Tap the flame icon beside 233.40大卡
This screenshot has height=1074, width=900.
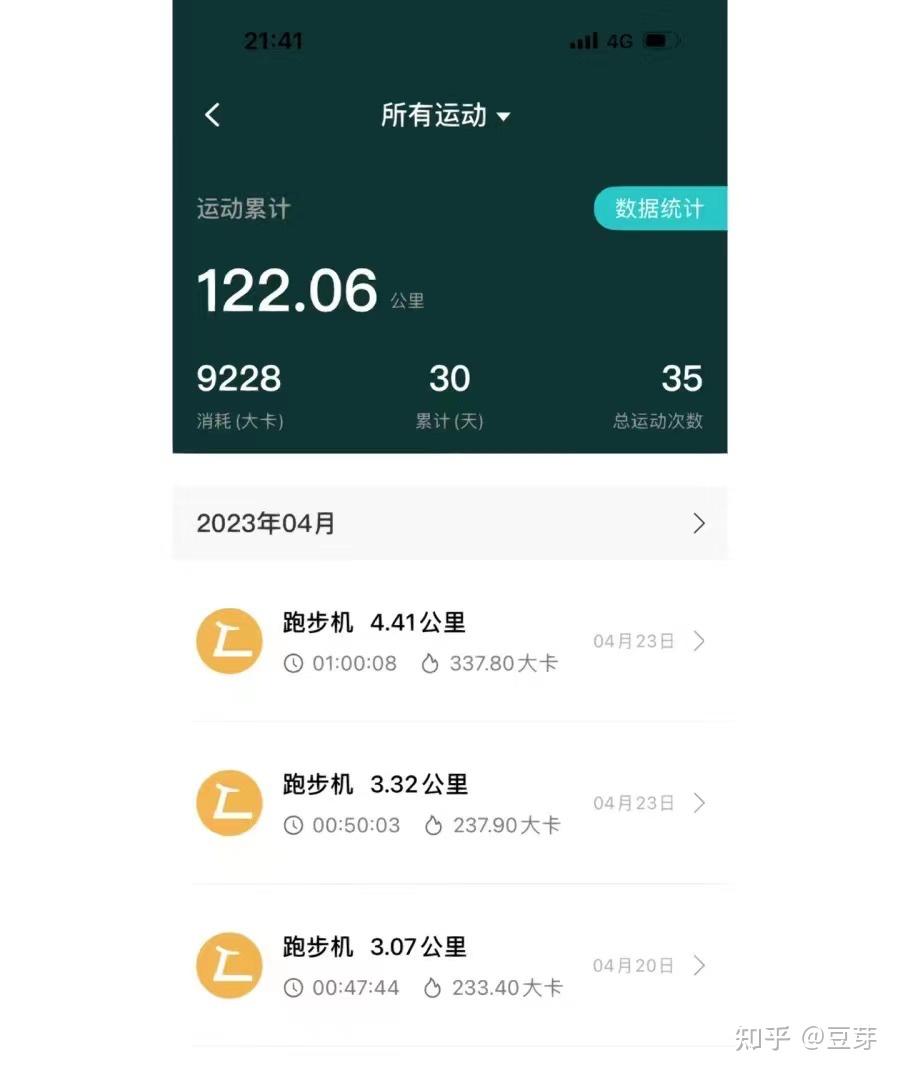[x=433, y=987]
